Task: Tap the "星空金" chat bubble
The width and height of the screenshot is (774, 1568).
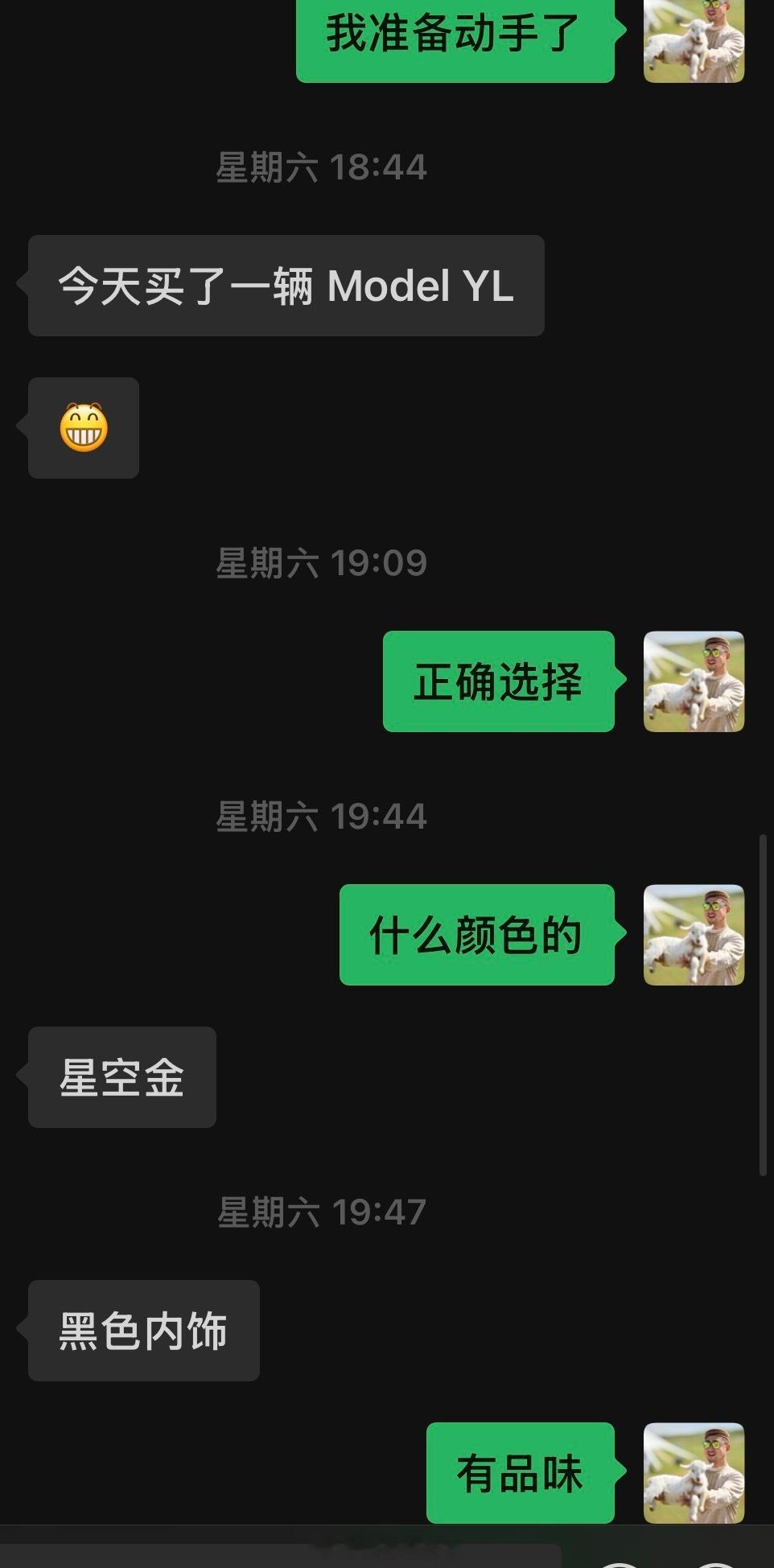Action: 121,1078
